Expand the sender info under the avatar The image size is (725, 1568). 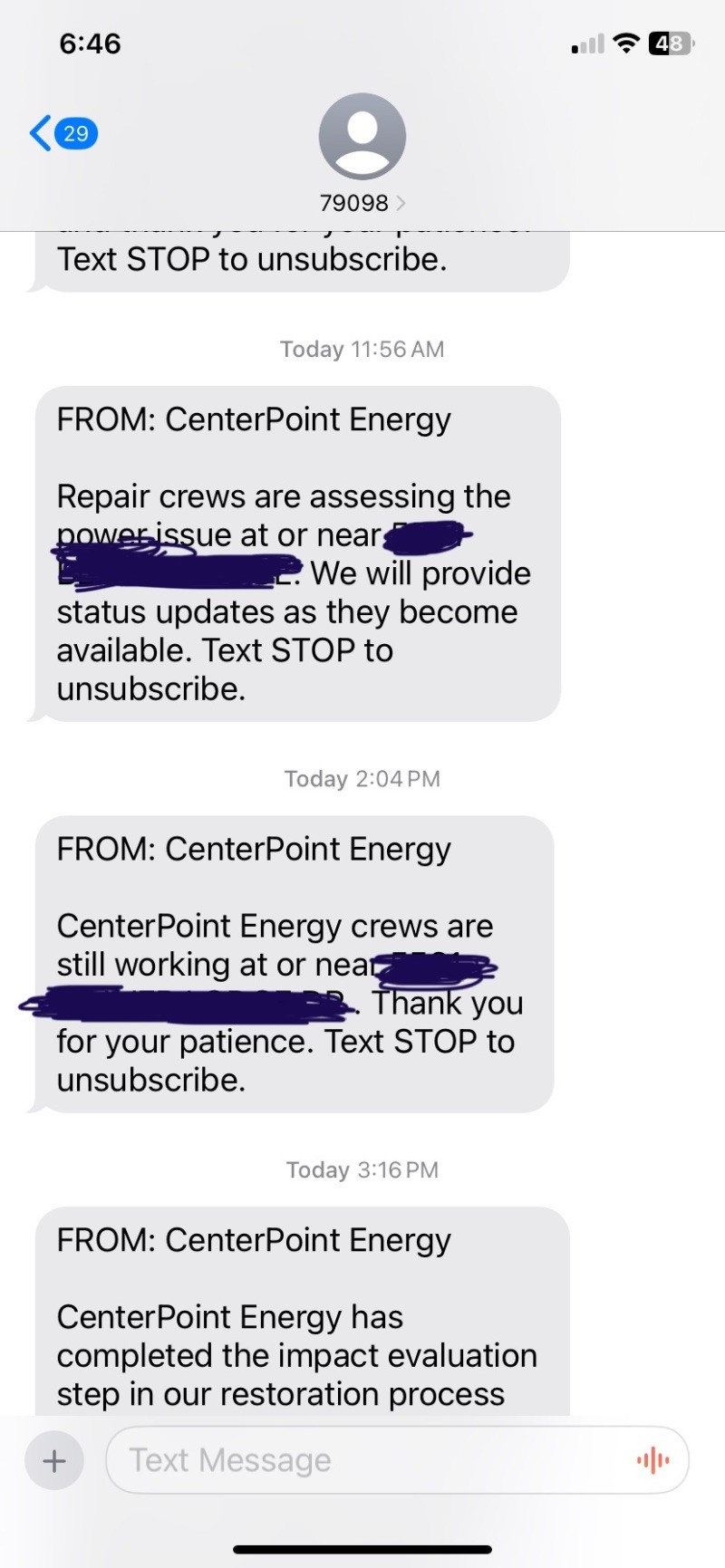click(362, 202)
